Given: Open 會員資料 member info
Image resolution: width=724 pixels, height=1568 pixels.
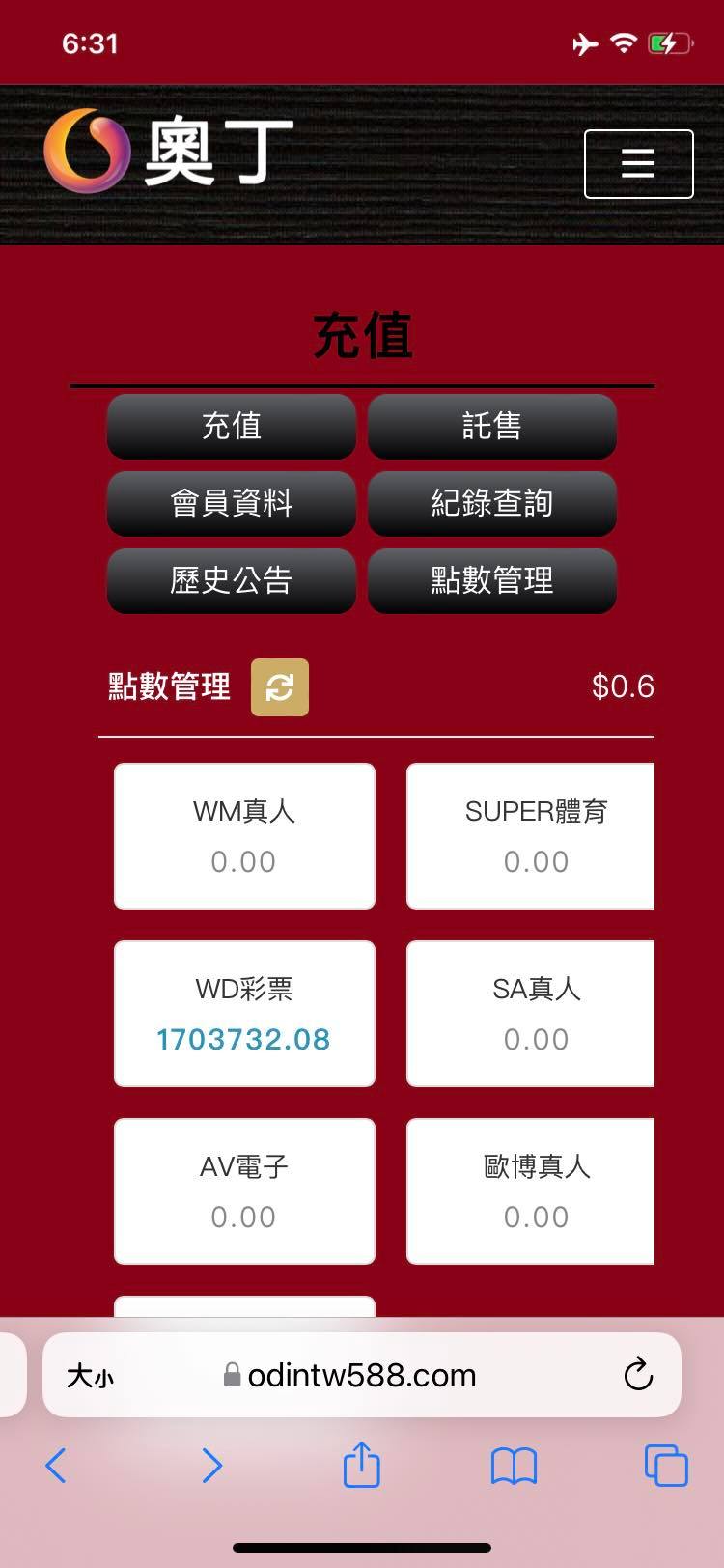Looking at the screenshot, I should (x=232, y=503).
